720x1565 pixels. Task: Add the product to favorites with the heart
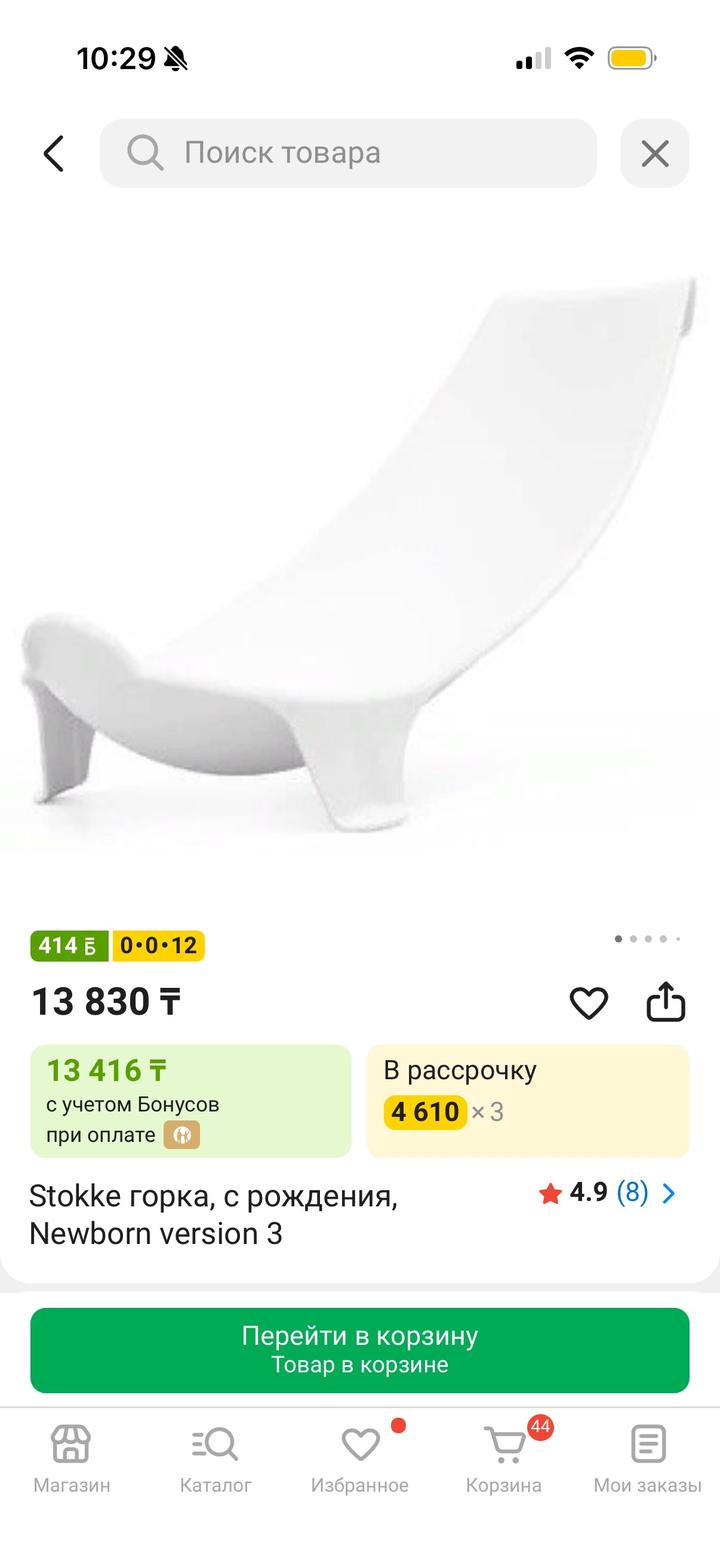pos(588,1002)
